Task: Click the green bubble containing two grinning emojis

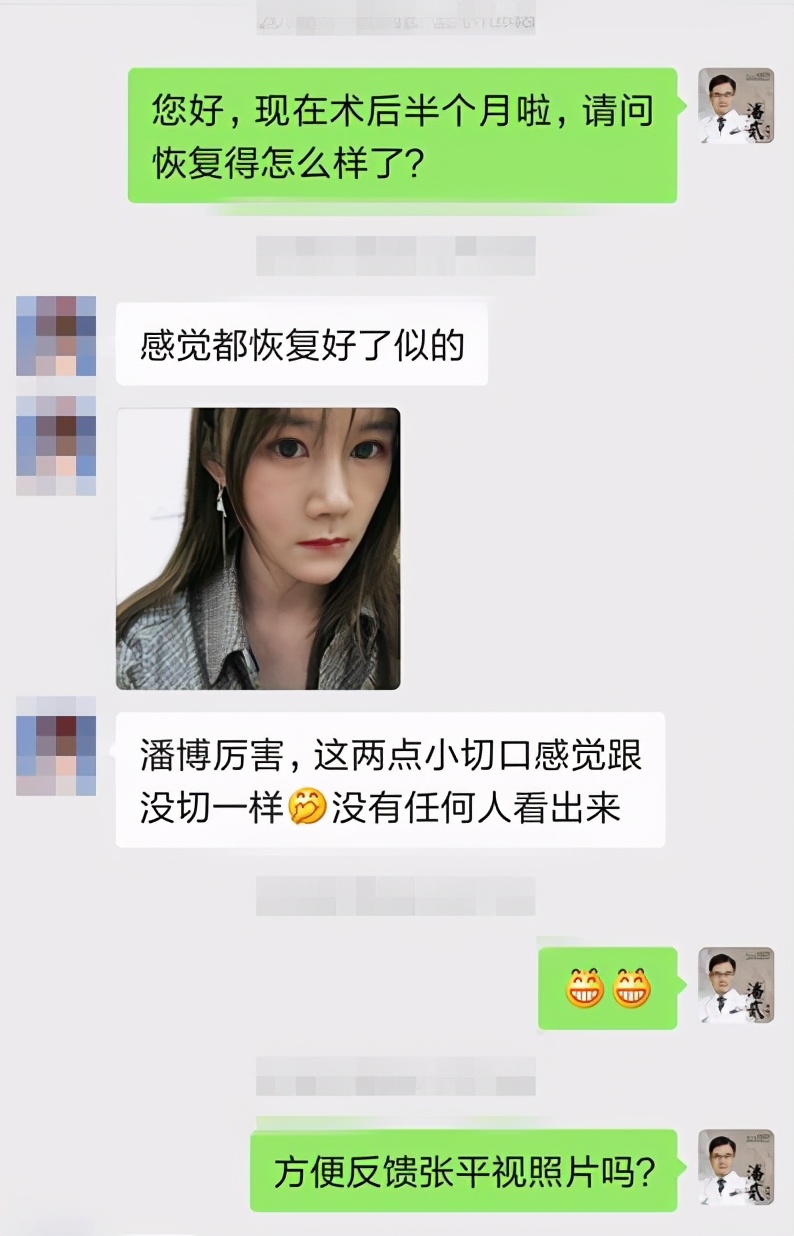Action: point(609,990)
